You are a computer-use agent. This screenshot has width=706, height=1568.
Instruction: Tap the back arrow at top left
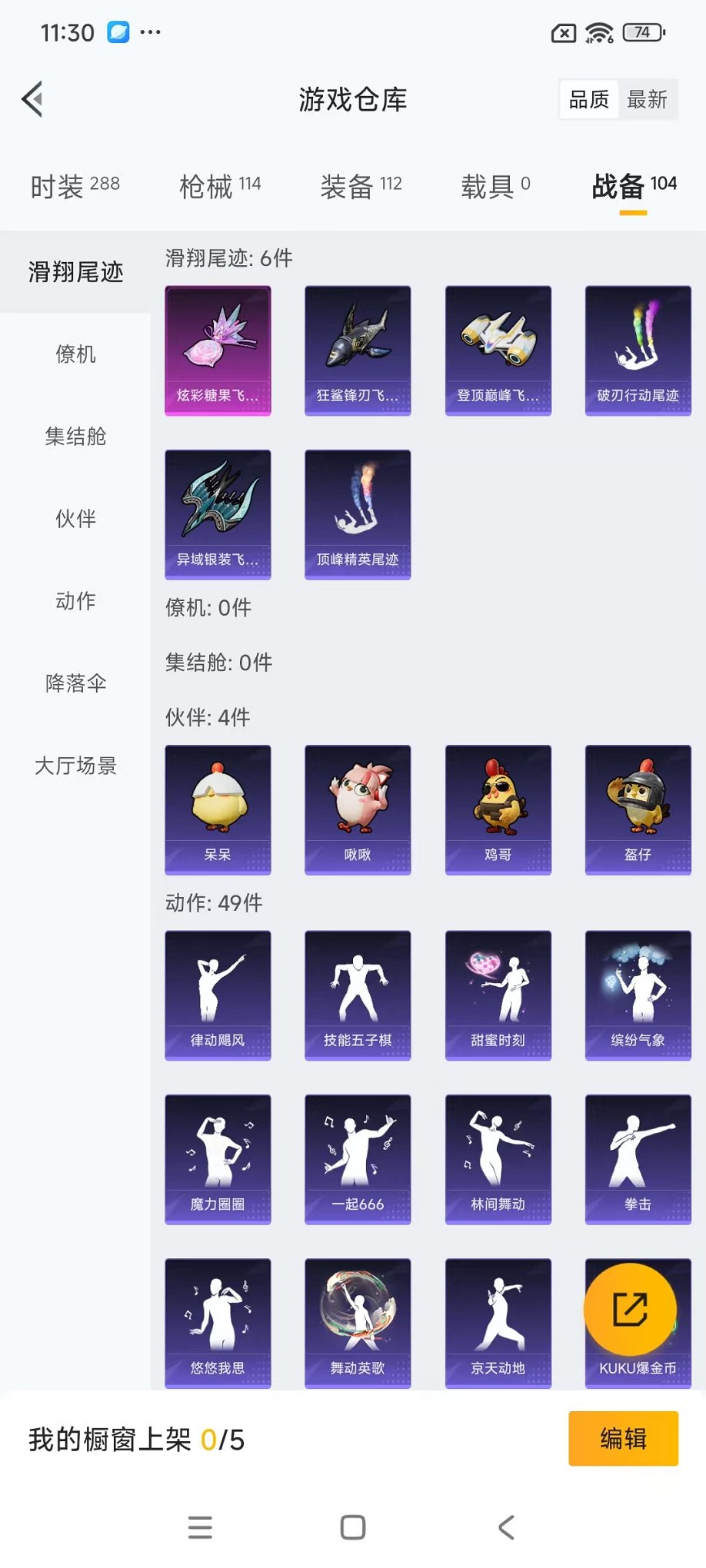coord(31,99)
